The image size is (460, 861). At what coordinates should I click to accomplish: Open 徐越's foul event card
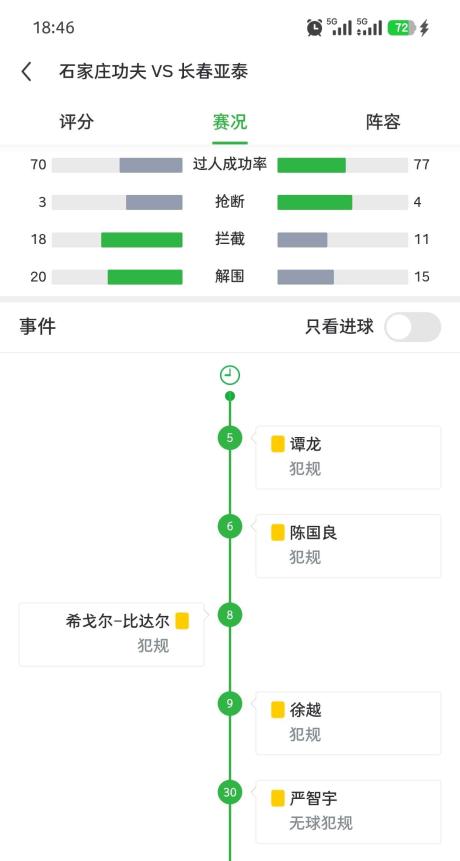pos(348,723)
